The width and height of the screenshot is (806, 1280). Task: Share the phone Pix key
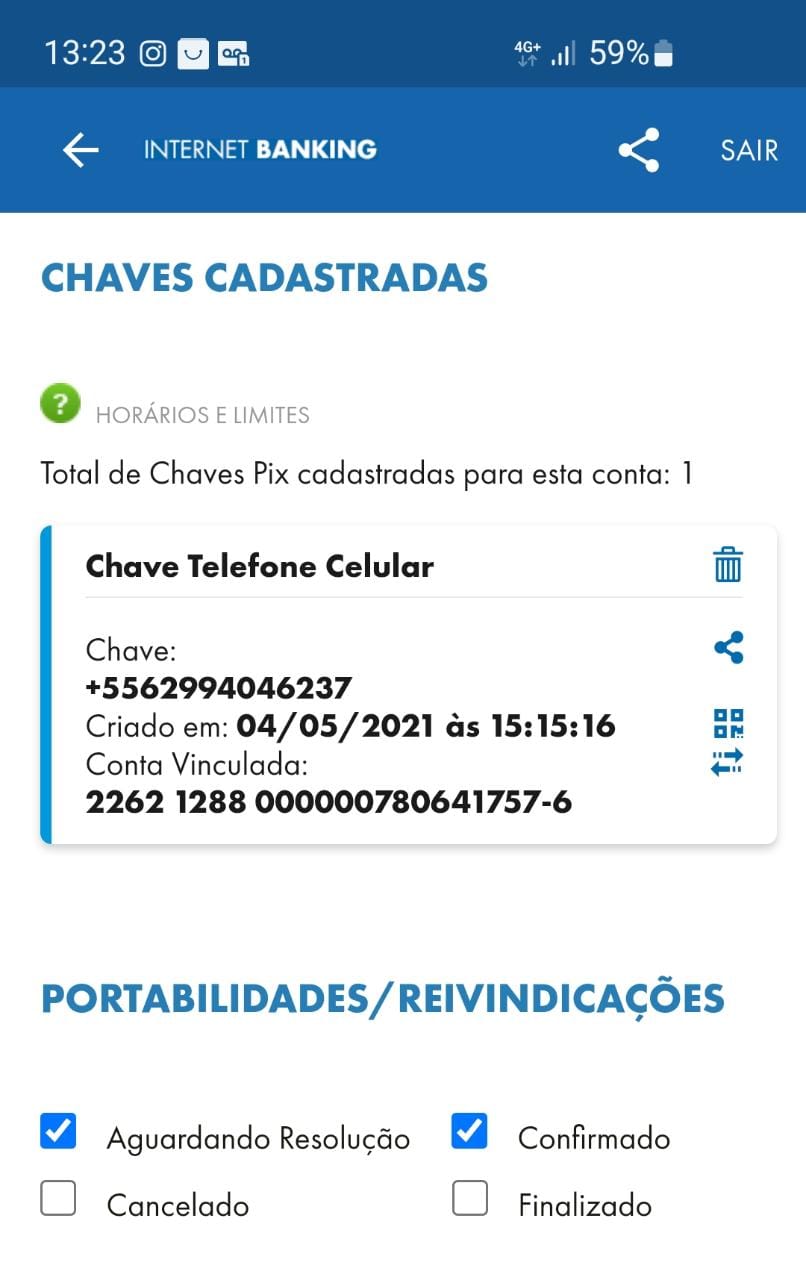coord(728,647)
